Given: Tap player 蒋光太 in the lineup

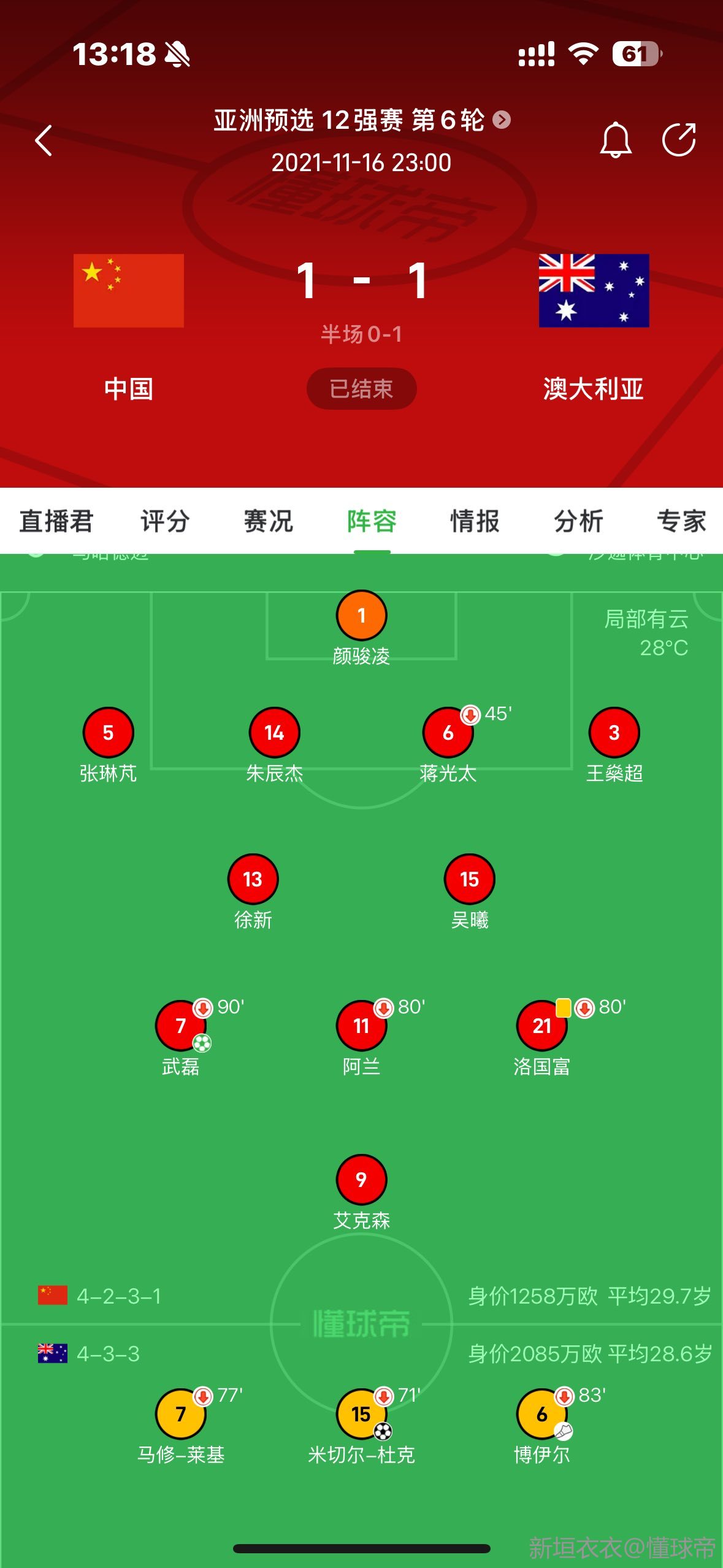Looking at the screenshot, I should (448, 732).
